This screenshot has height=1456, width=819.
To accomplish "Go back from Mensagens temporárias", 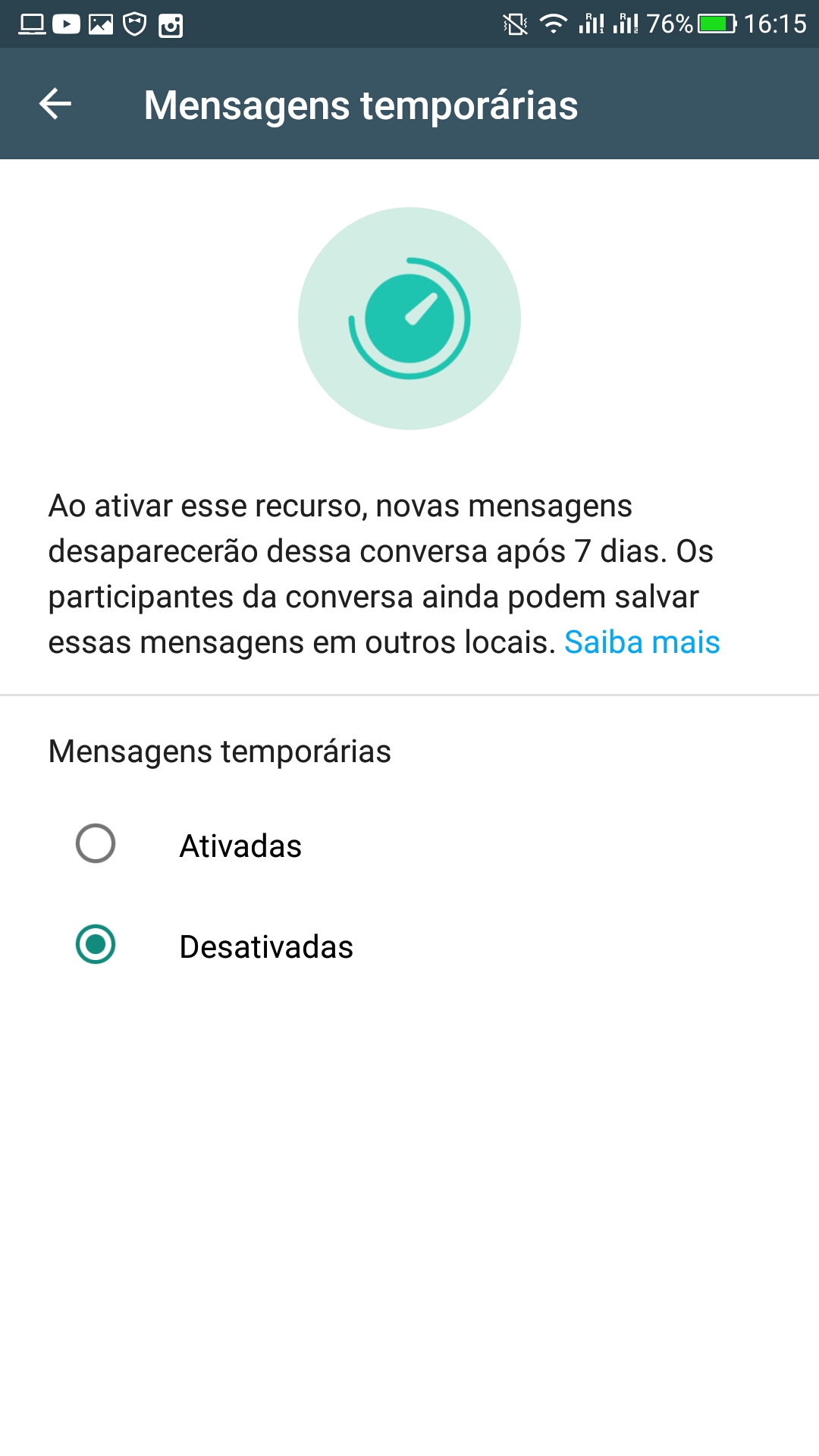I will point(55,104).
